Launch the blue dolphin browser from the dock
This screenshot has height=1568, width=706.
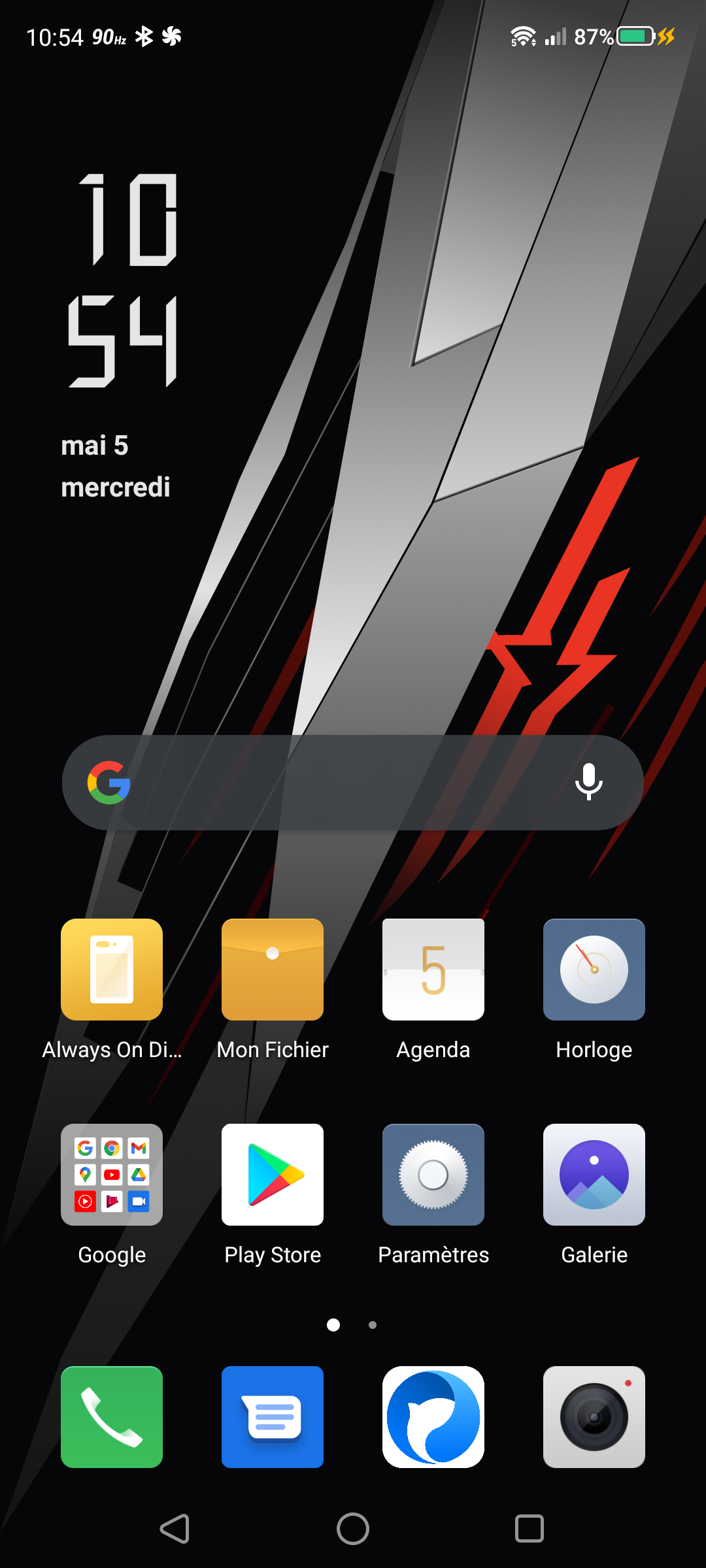coord(433,1417)
